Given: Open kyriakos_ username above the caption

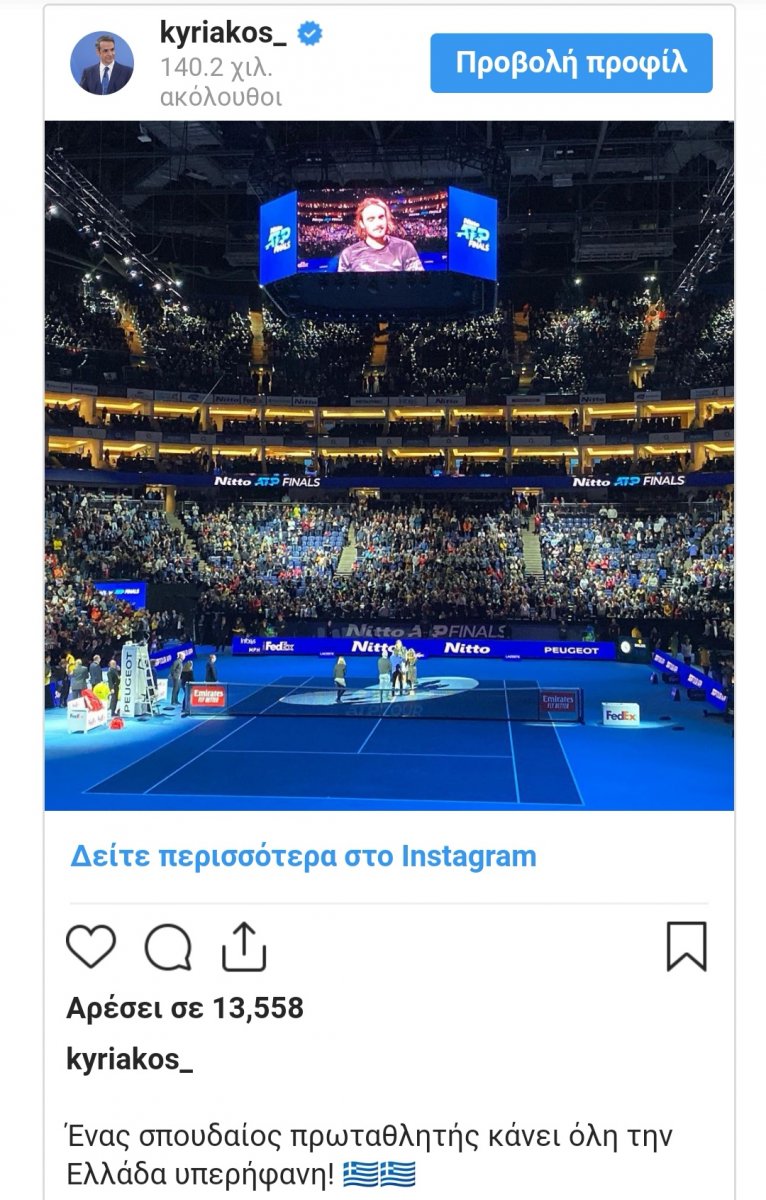Looking at the screenshot, I should [x=129, y=1060].
